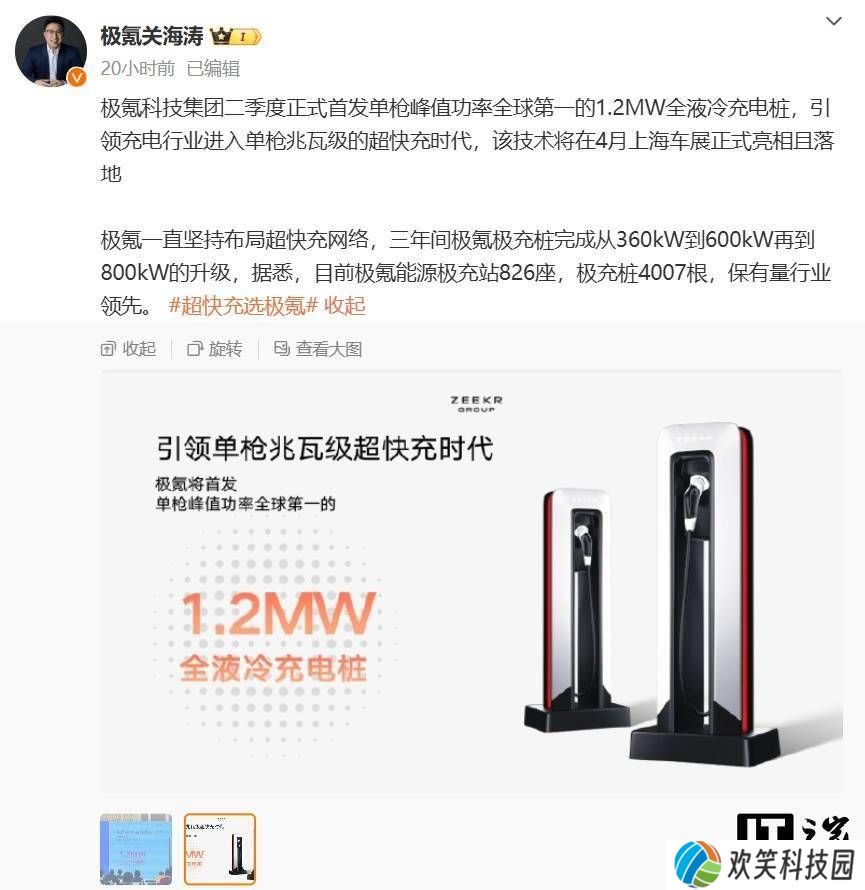Open 极氪关海涛's profile avatar

click(50, 51)
